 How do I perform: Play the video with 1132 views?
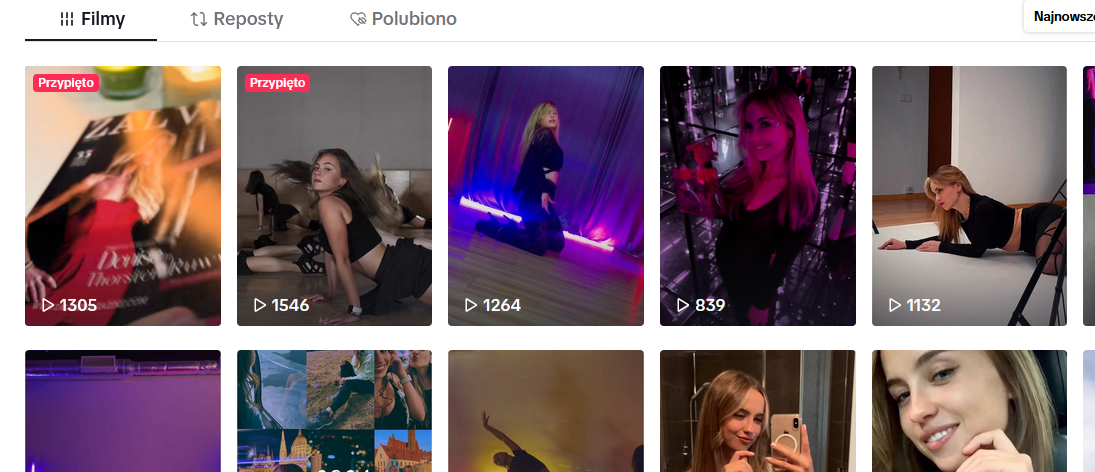click(x=969, y=196)
